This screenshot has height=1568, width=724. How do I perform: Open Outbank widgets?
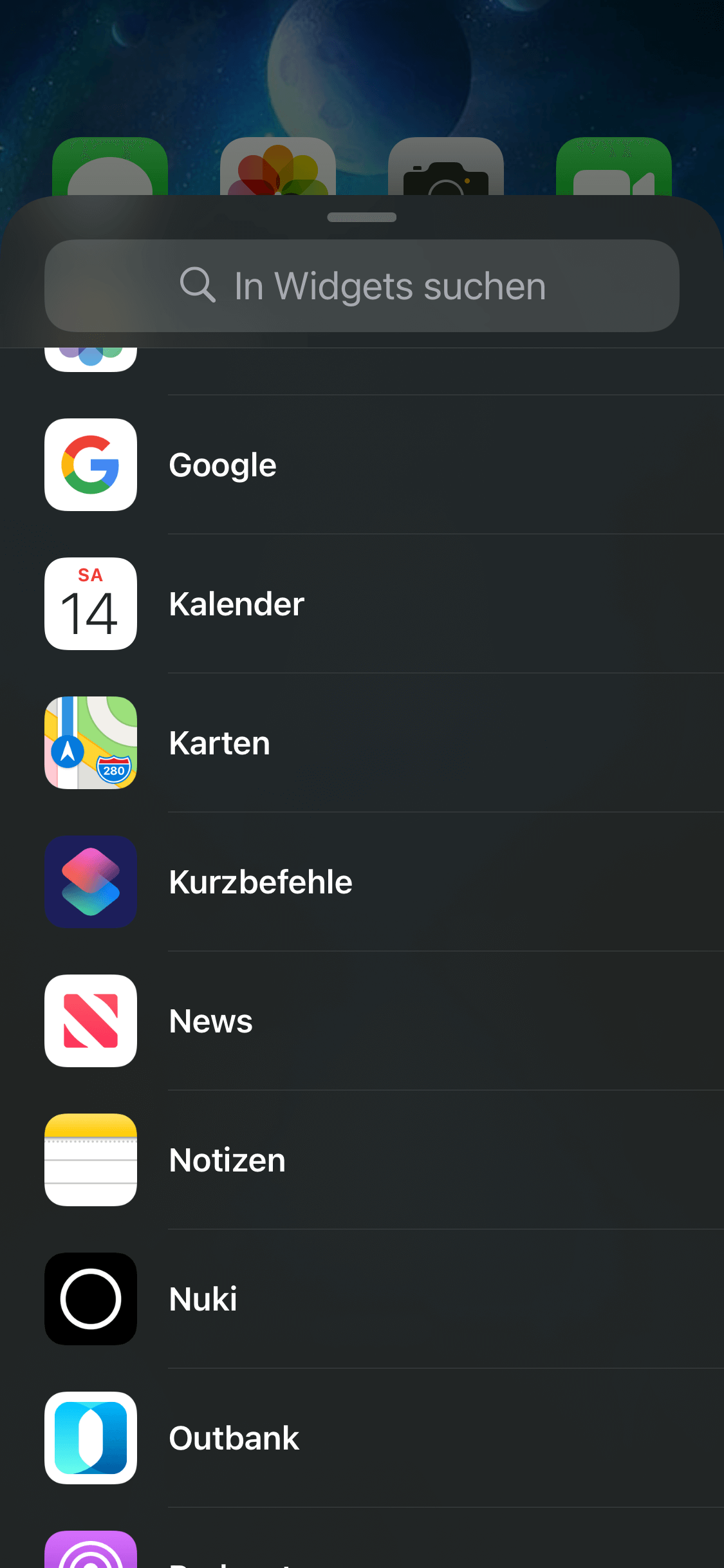click(x=234, y=1438)
